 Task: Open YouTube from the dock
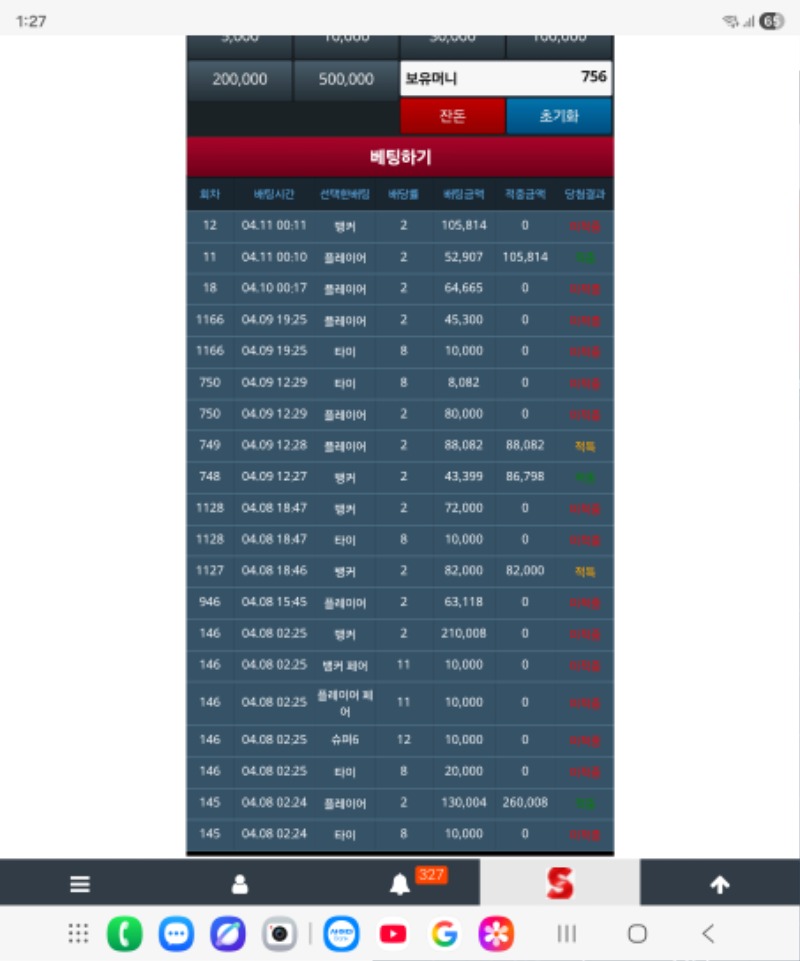click(x=393, y=934)
